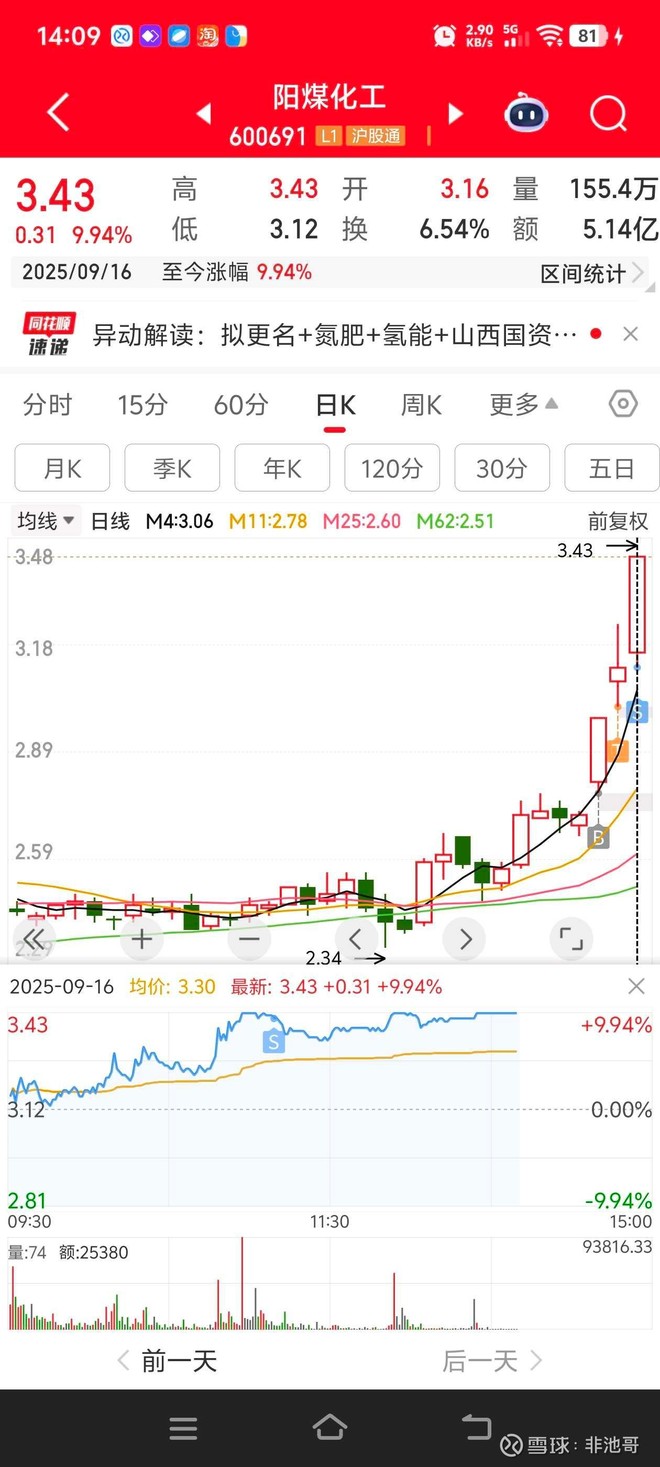
Task: Open 区间统计 interval statistics
Action: [x=591, y=273]
